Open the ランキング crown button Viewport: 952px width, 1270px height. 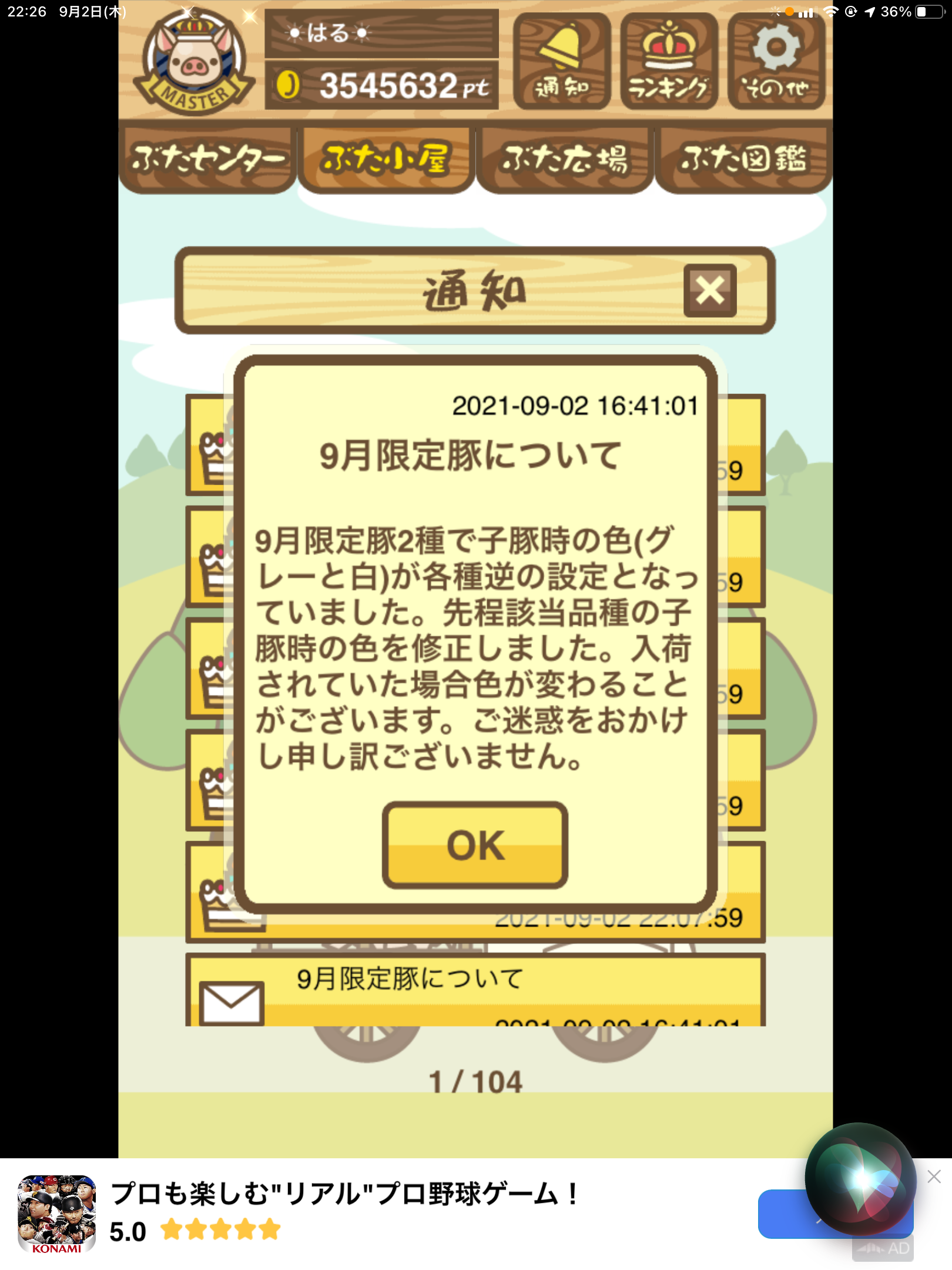[x=669, y=62]
